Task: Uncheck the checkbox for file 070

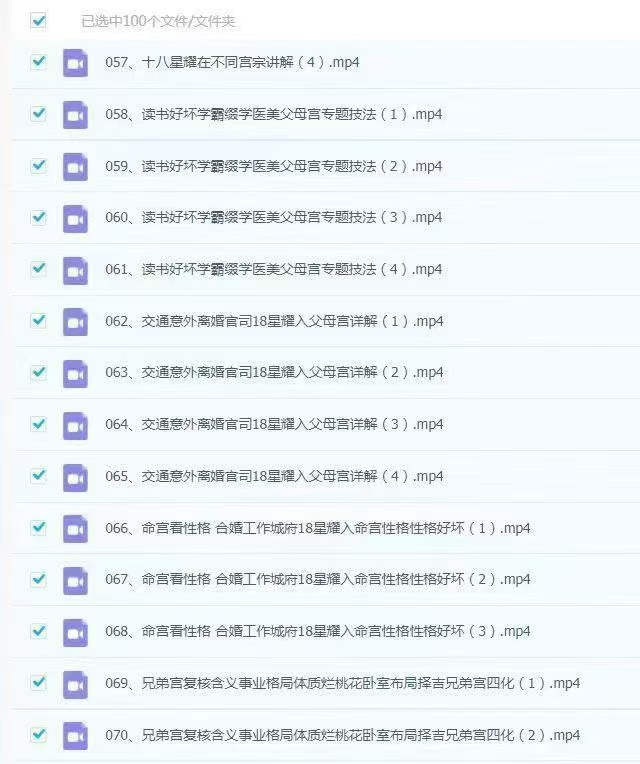Action: pyautogui.click(x=39, y=734)
